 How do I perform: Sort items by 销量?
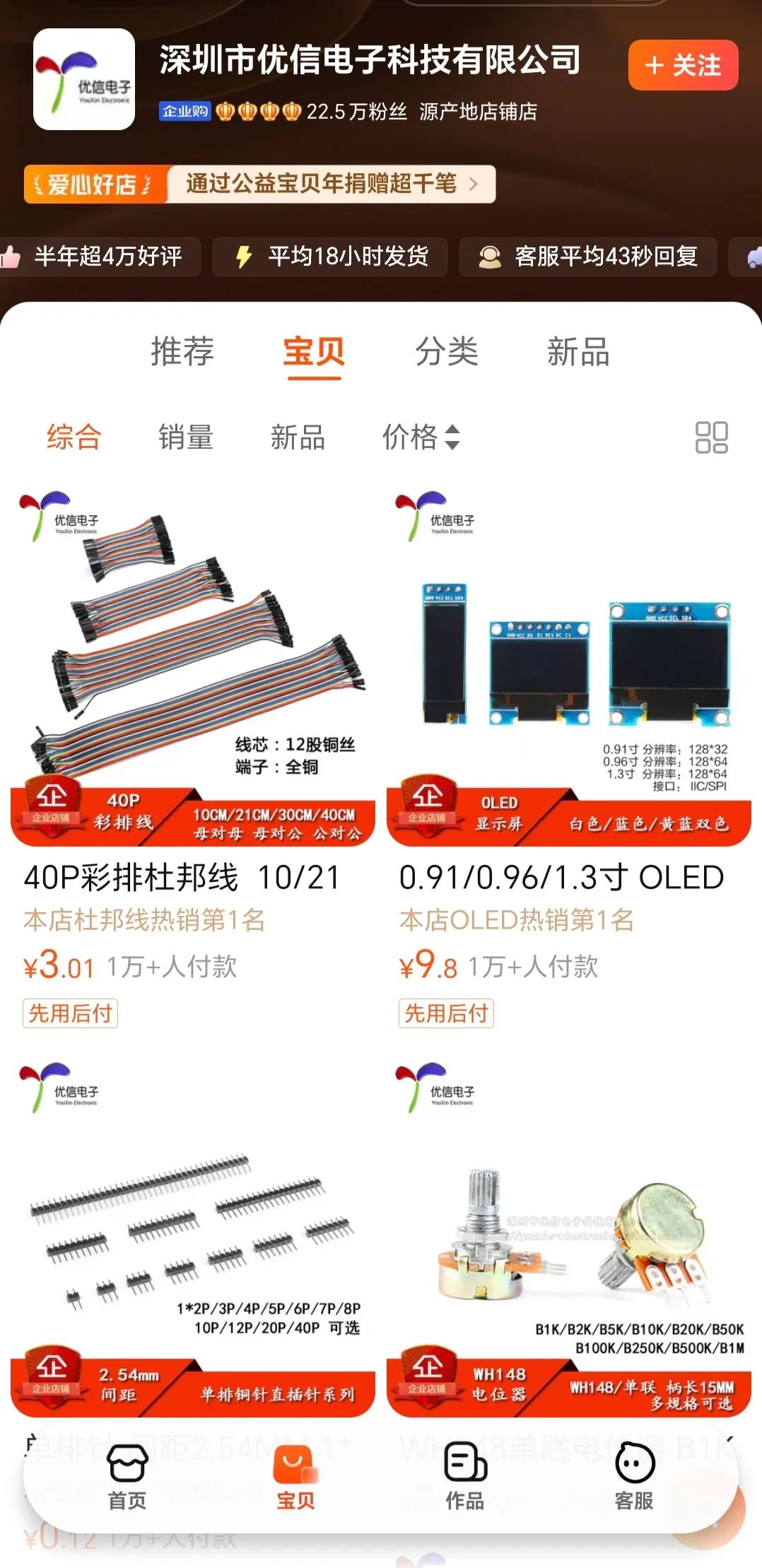tap(185, 437)
